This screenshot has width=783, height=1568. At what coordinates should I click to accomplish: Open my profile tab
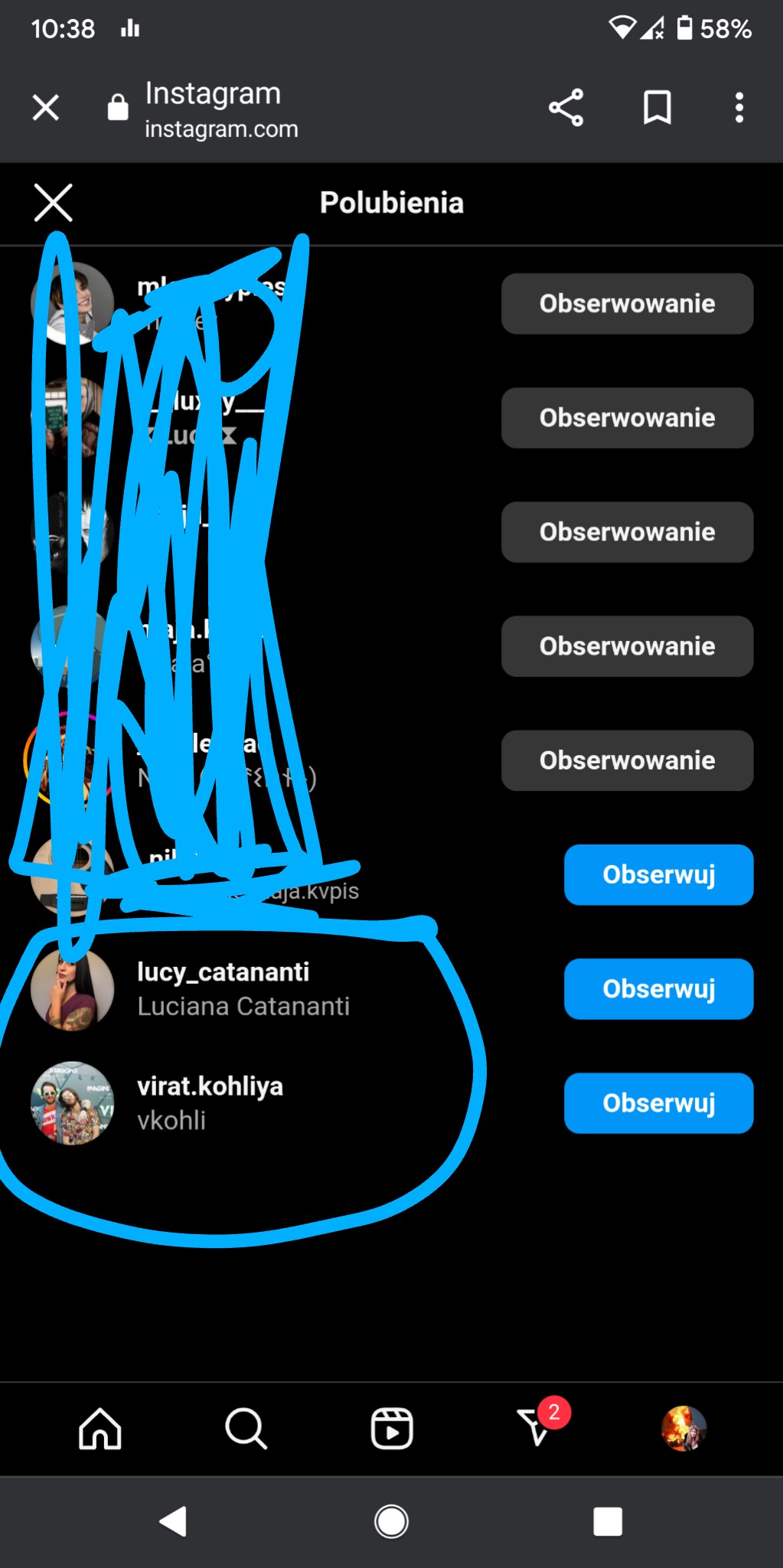click(x=683, y=1429)
